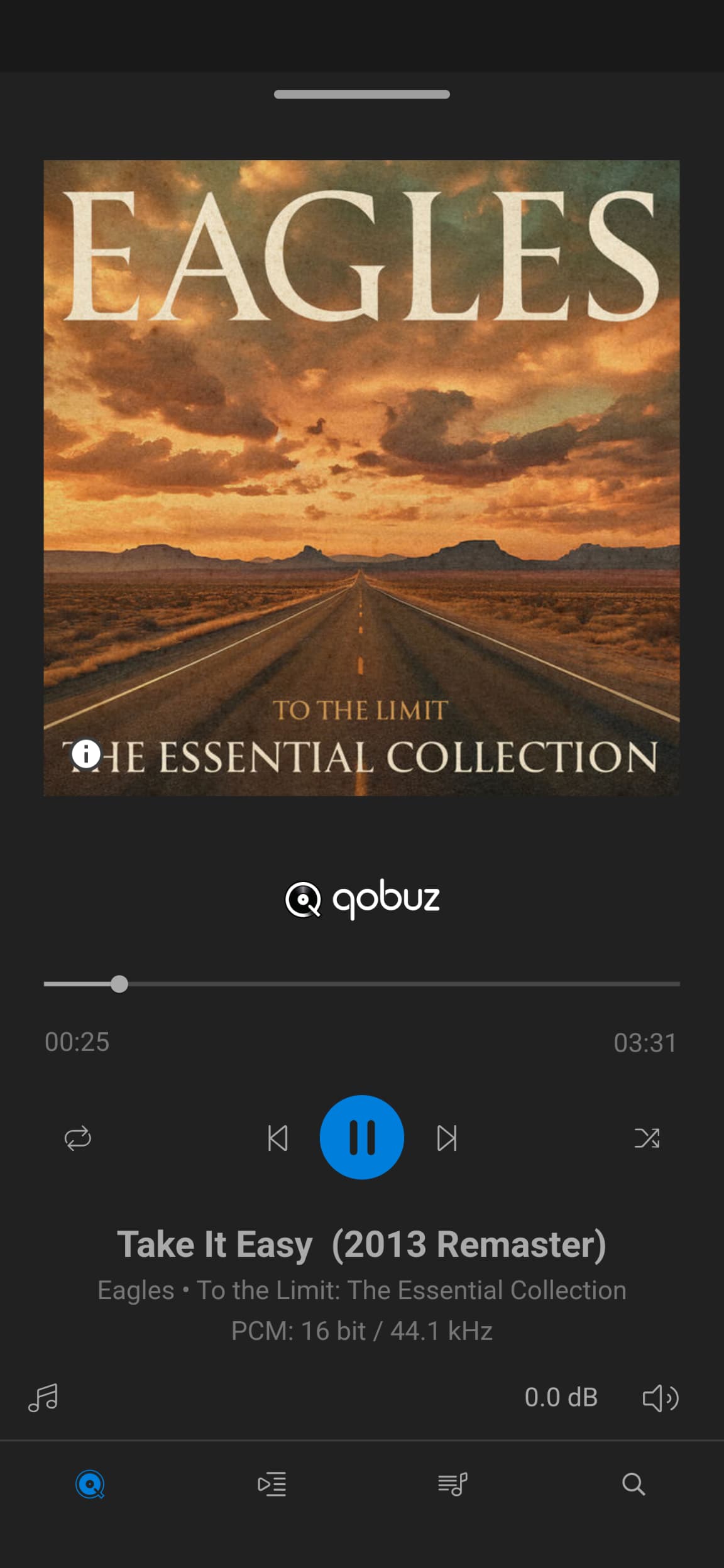Toggle repeat mode
Image resolution: width=724 pixels, height=1568 pixels.
click(x=78, y=1138)
